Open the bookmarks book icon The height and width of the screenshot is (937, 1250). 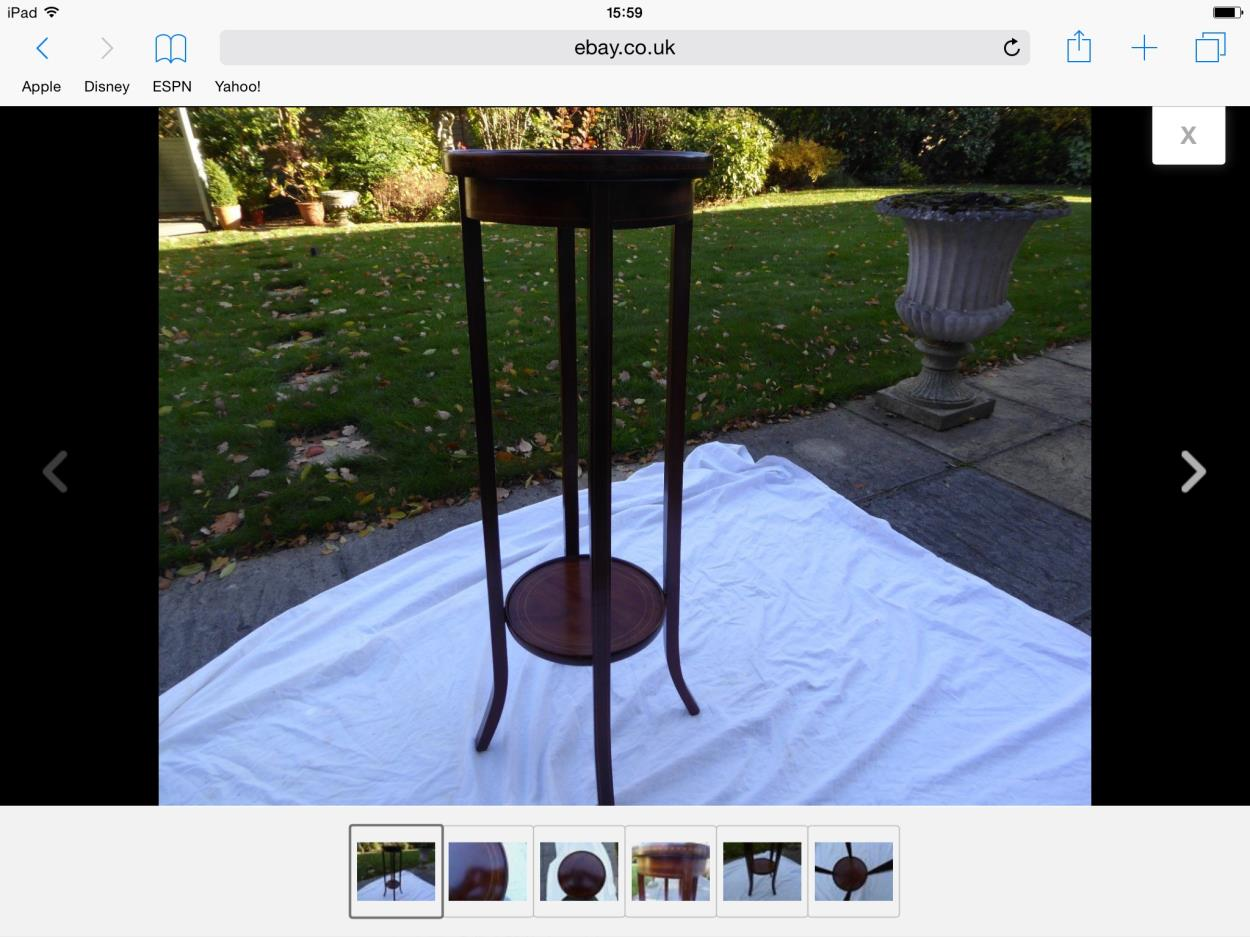click(x=170, y=48)
